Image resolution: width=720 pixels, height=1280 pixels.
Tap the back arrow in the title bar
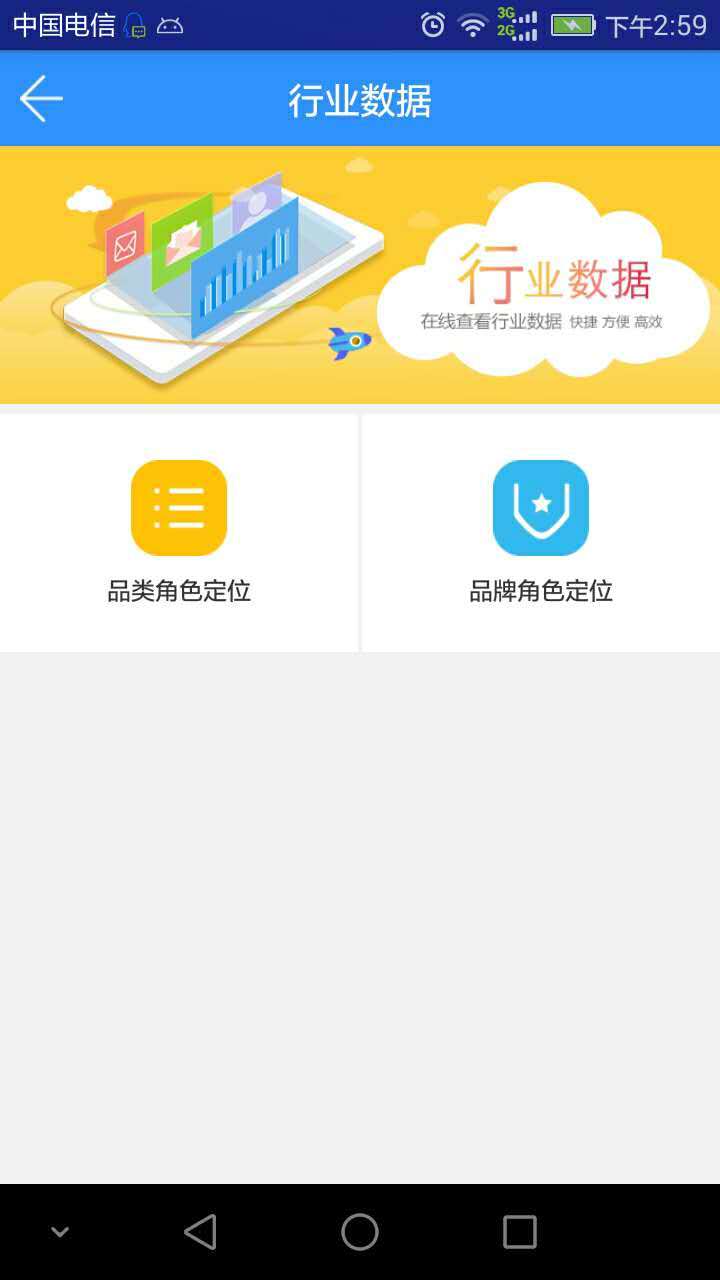pyautogui.click(x=41, y=98)
